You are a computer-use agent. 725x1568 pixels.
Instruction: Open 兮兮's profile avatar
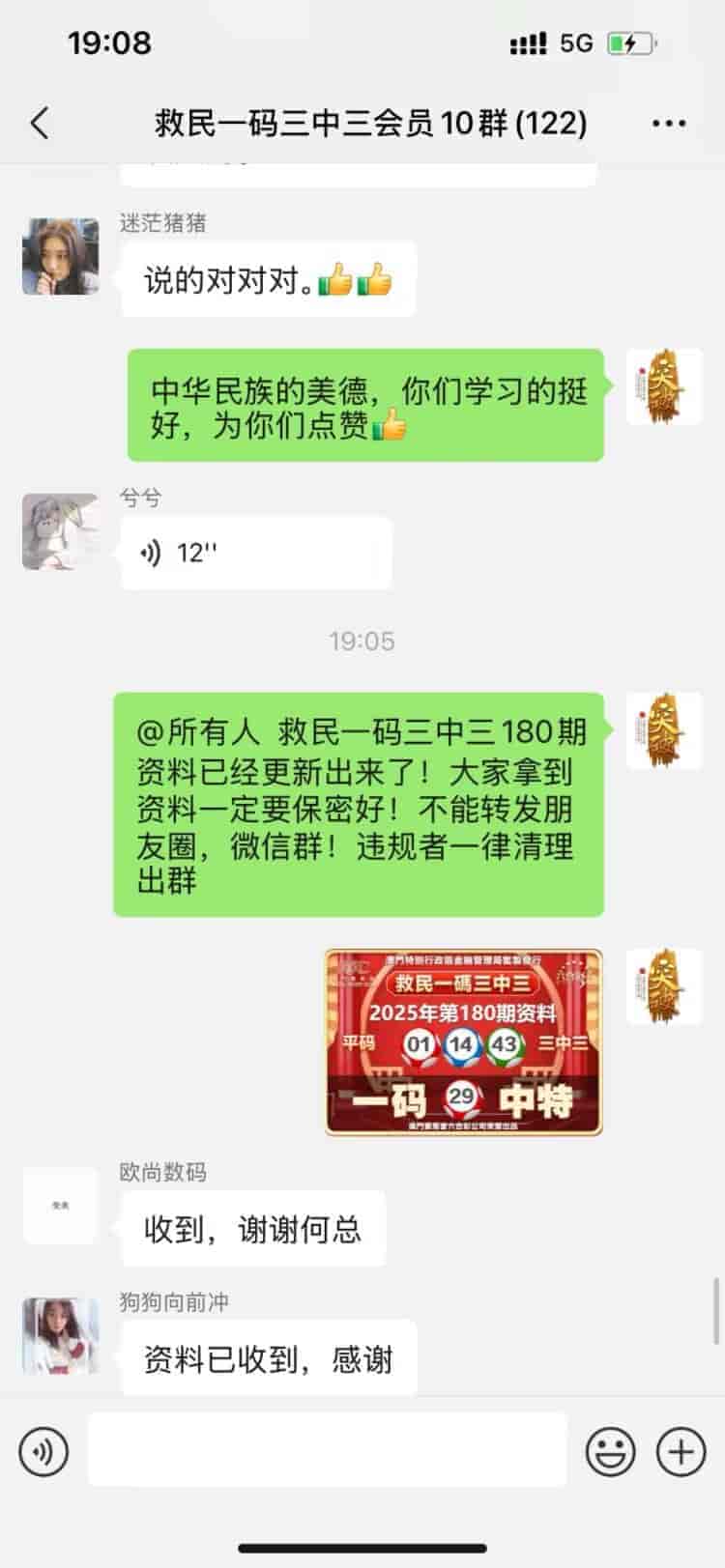61,531
